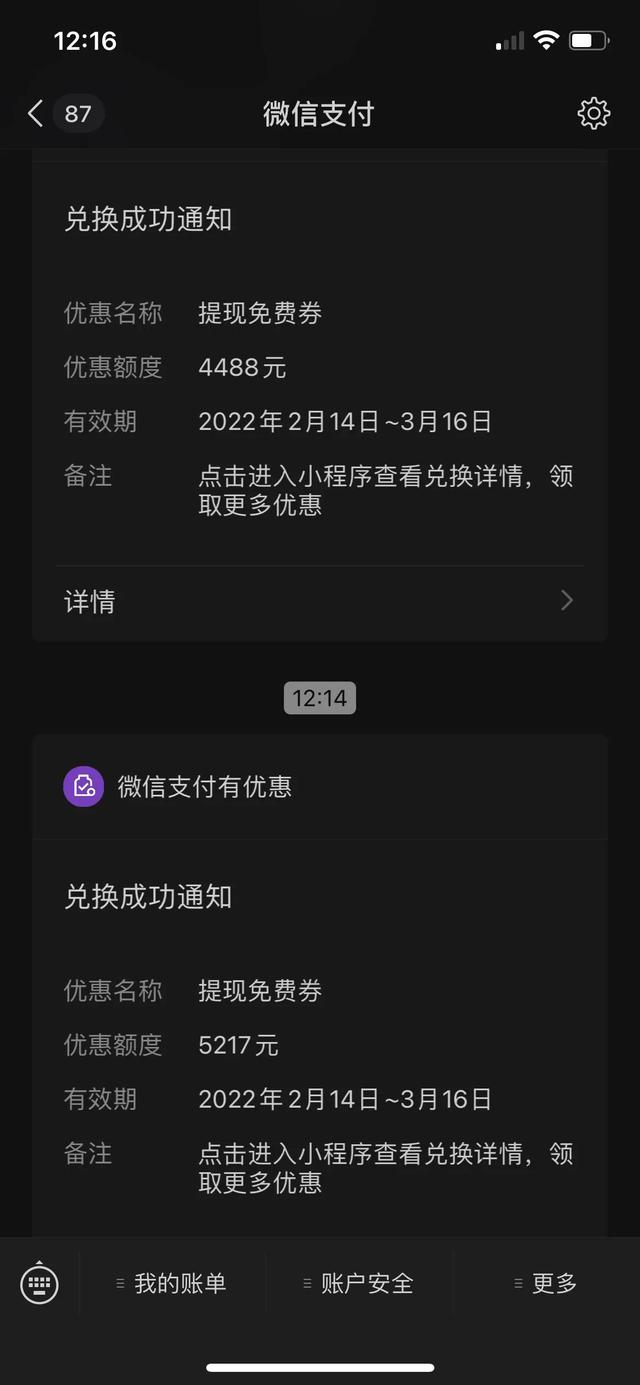
Task: Open 详情 of the 4488元 coupon
Action: click(x=320, y=601)
